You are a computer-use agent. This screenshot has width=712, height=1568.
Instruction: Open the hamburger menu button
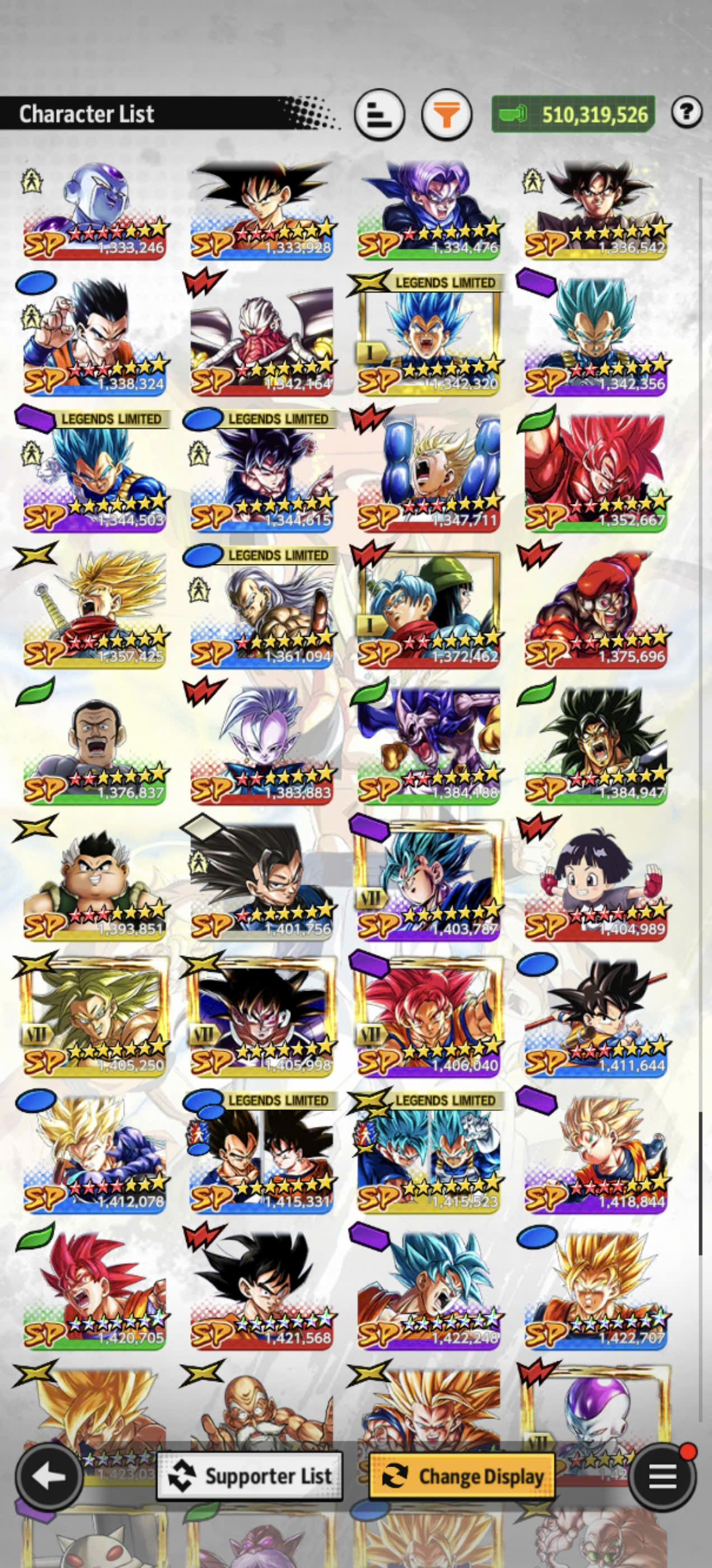point(662,1476)
